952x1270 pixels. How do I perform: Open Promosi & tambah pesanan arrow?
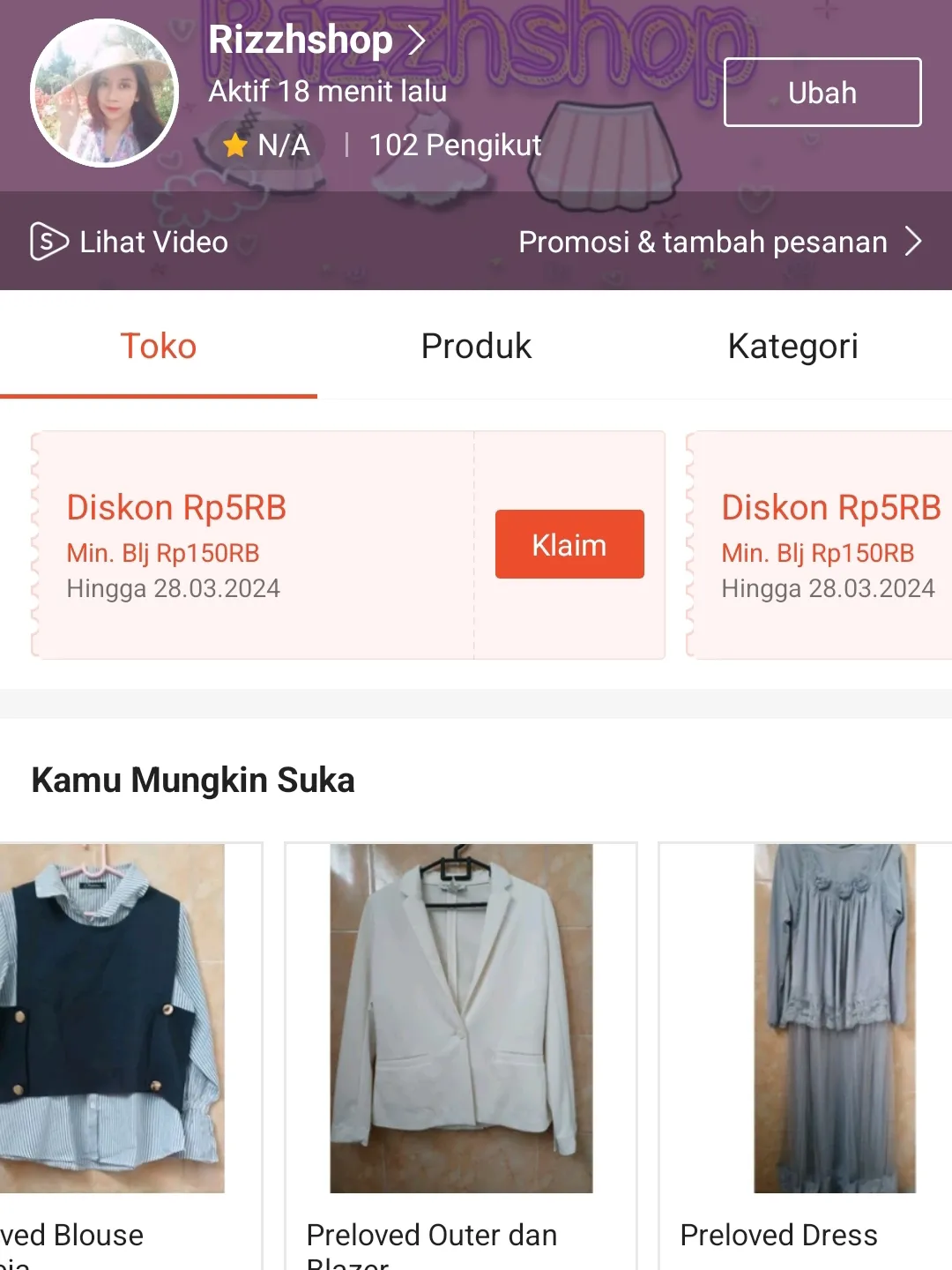[914, 241]
